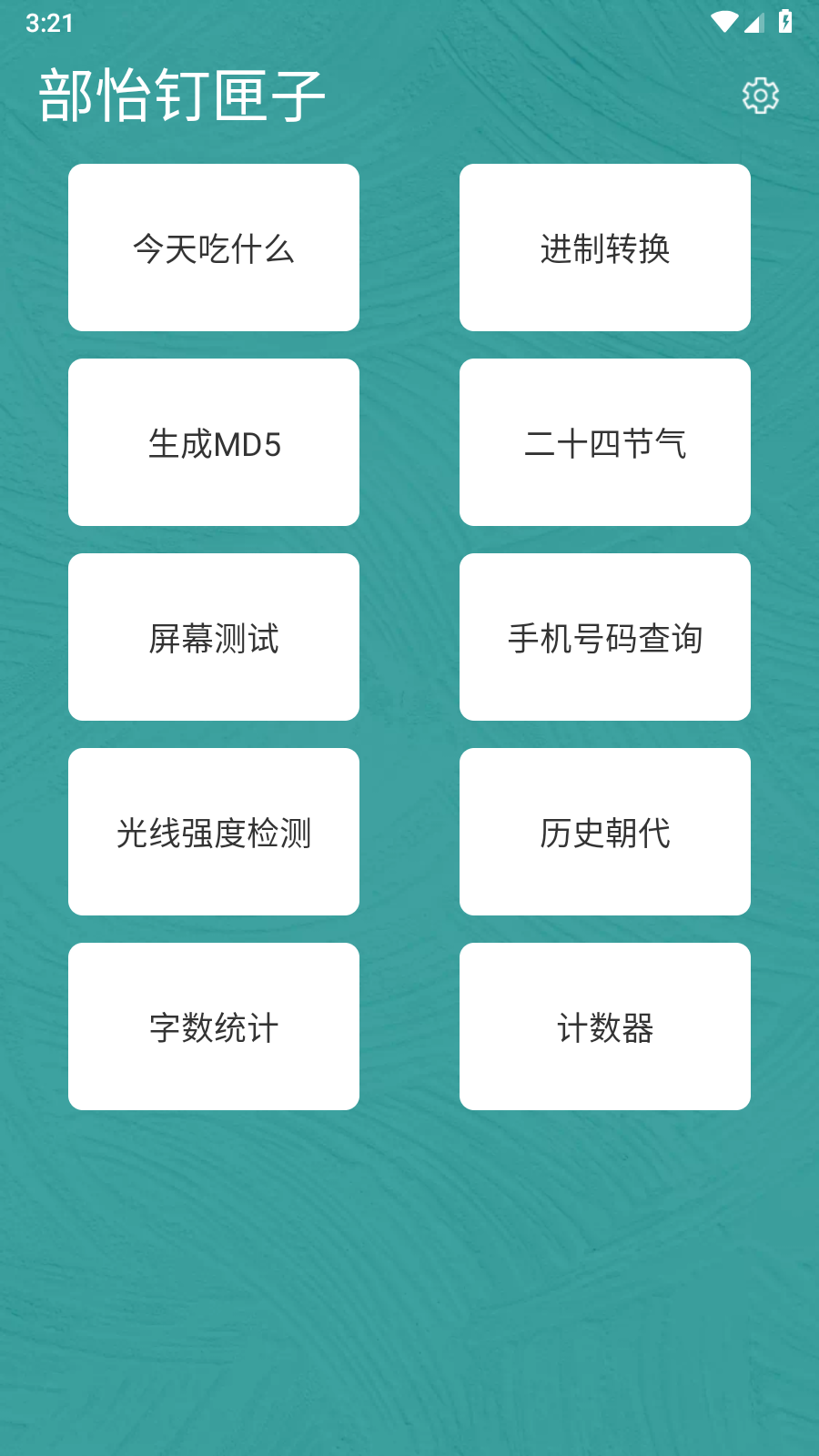
Task: Open app preferences via gear icon
Action: pos(759,94)
